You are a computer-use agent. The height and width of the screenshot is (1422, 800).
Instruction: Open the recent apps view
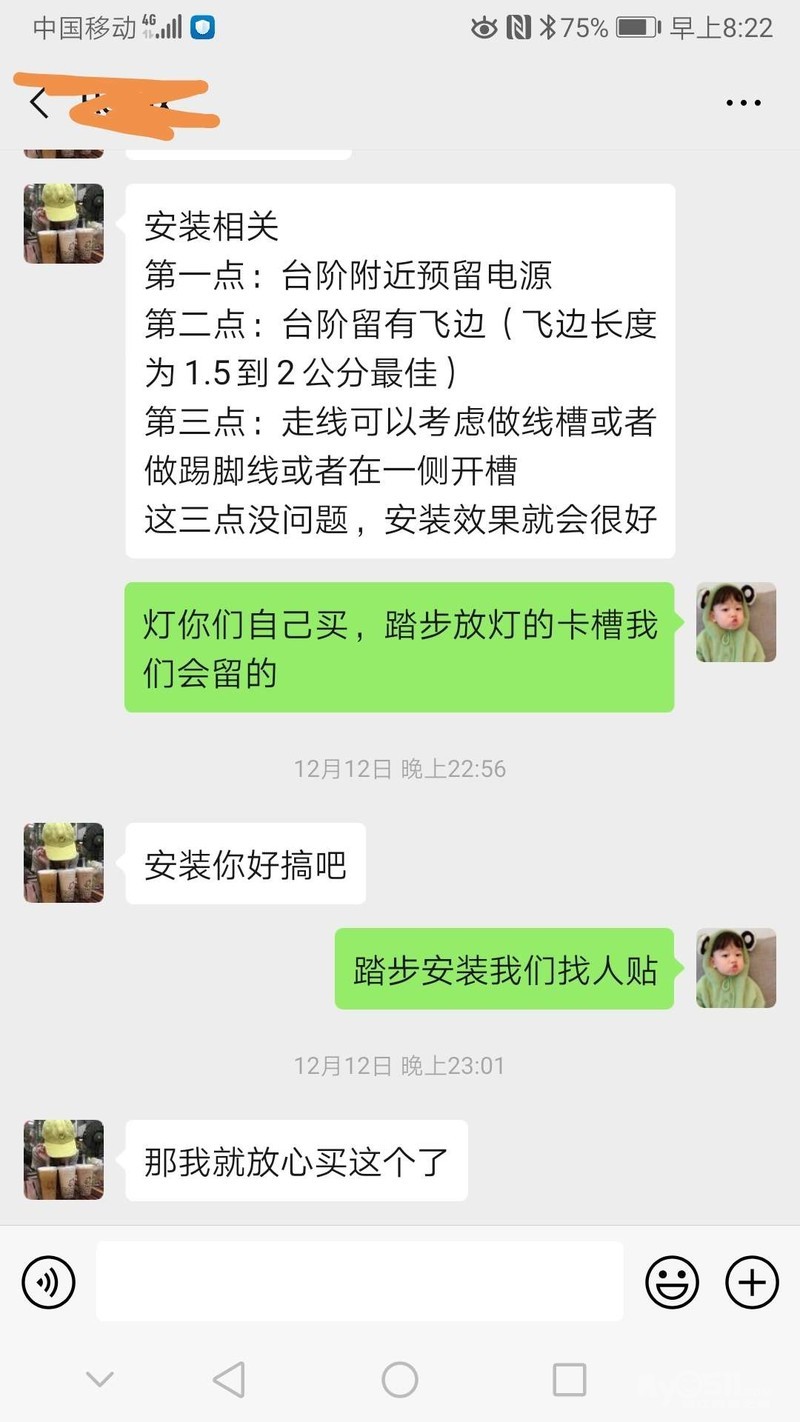pyautogui.click(x=569, y=1380)
